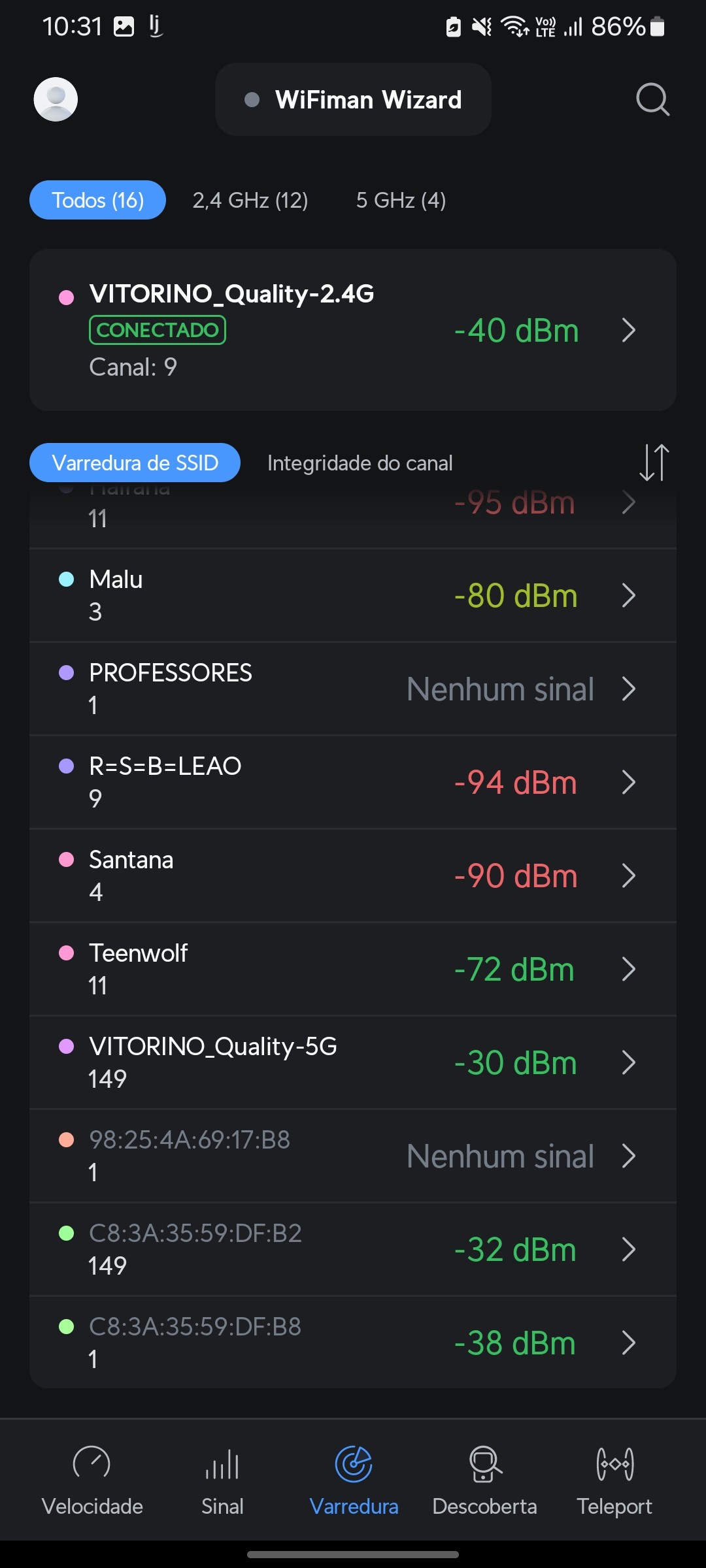View VITORINO_Quality-5G signal details

(353, 1062)
